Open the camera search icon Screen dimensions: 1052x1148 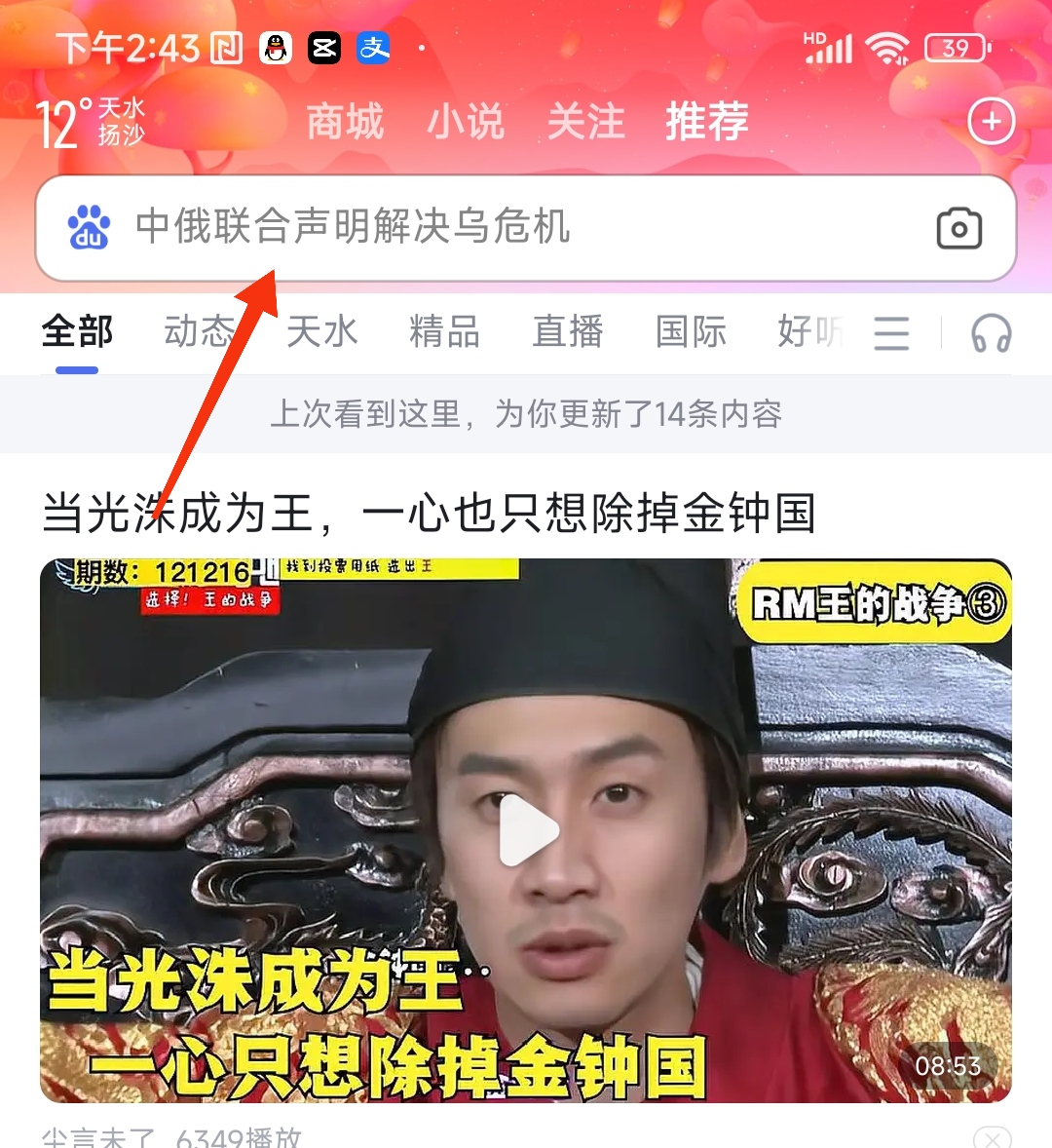point(958,228)
